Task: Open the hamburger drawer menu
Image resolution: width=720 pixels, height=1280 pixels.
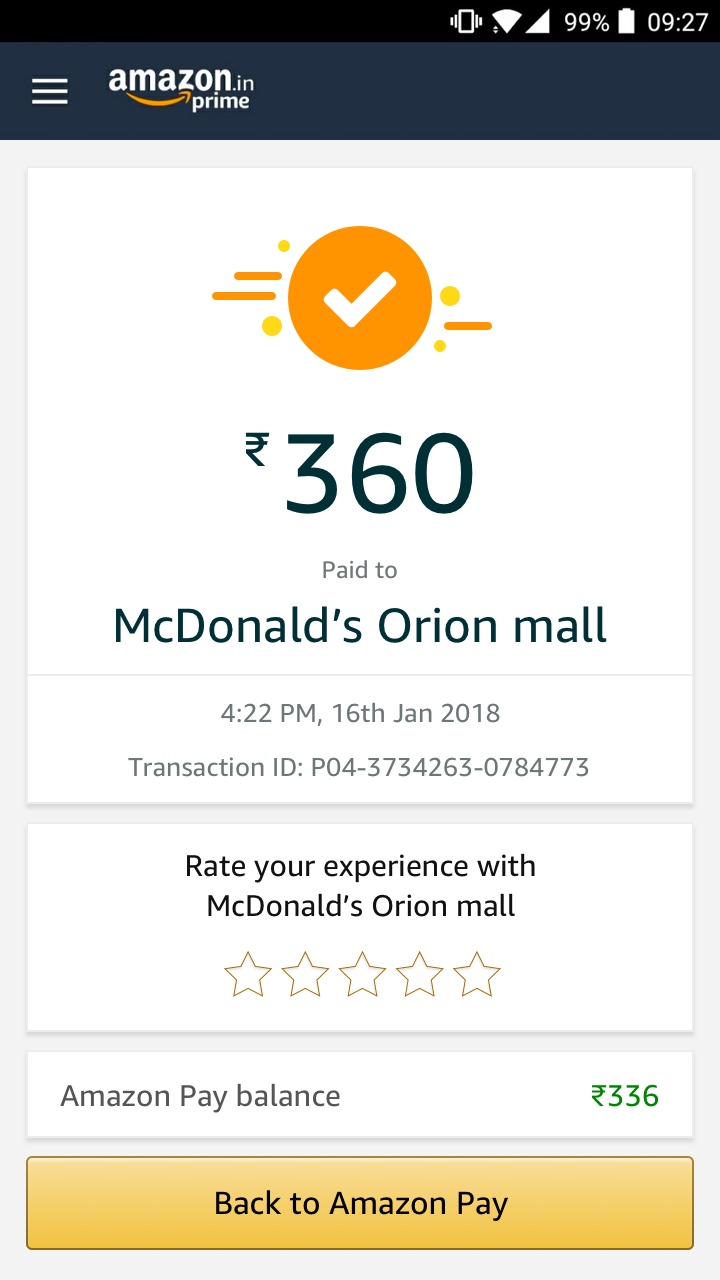Action: [x=50, y=92]
